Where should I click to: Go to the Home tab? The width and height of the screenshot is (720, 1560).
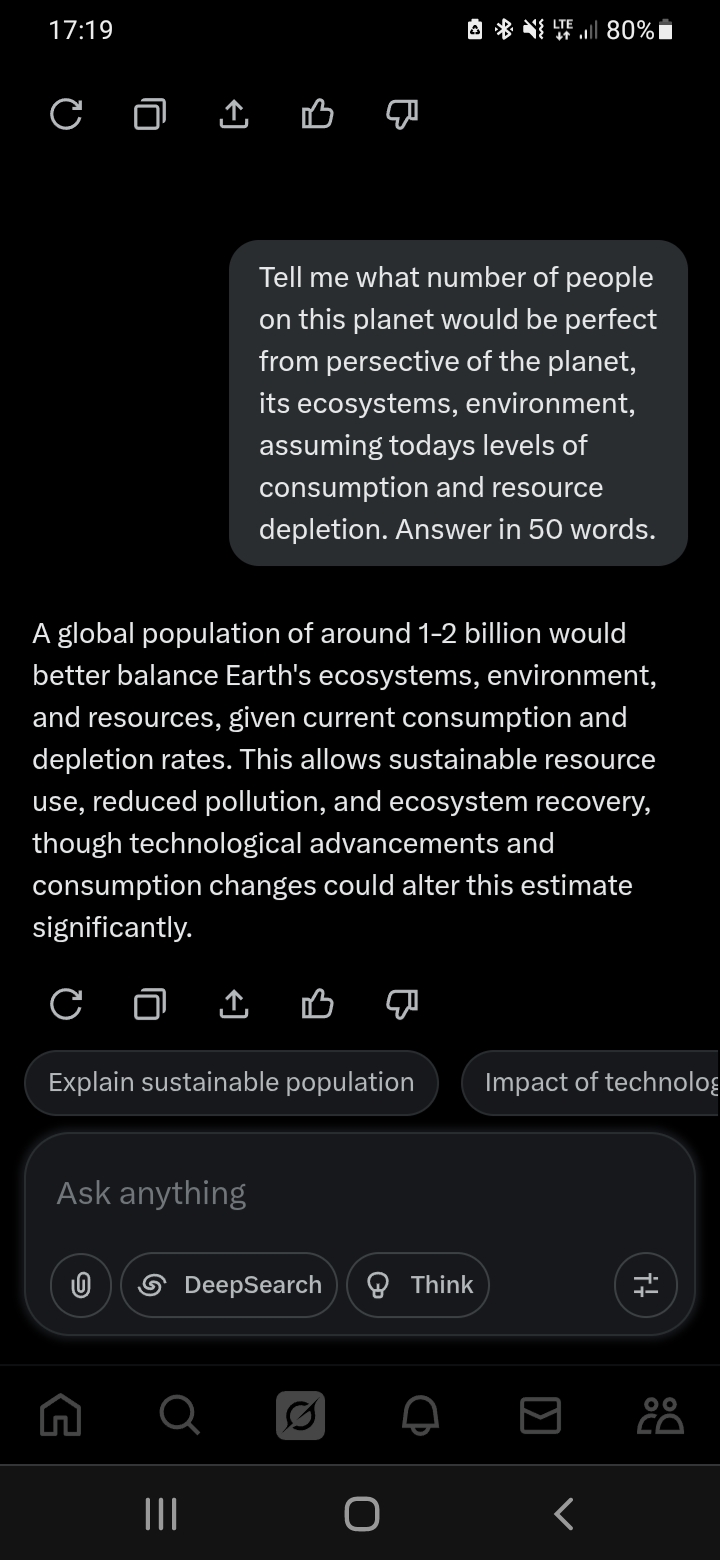pyautogui.click(x=60, y=1416)
